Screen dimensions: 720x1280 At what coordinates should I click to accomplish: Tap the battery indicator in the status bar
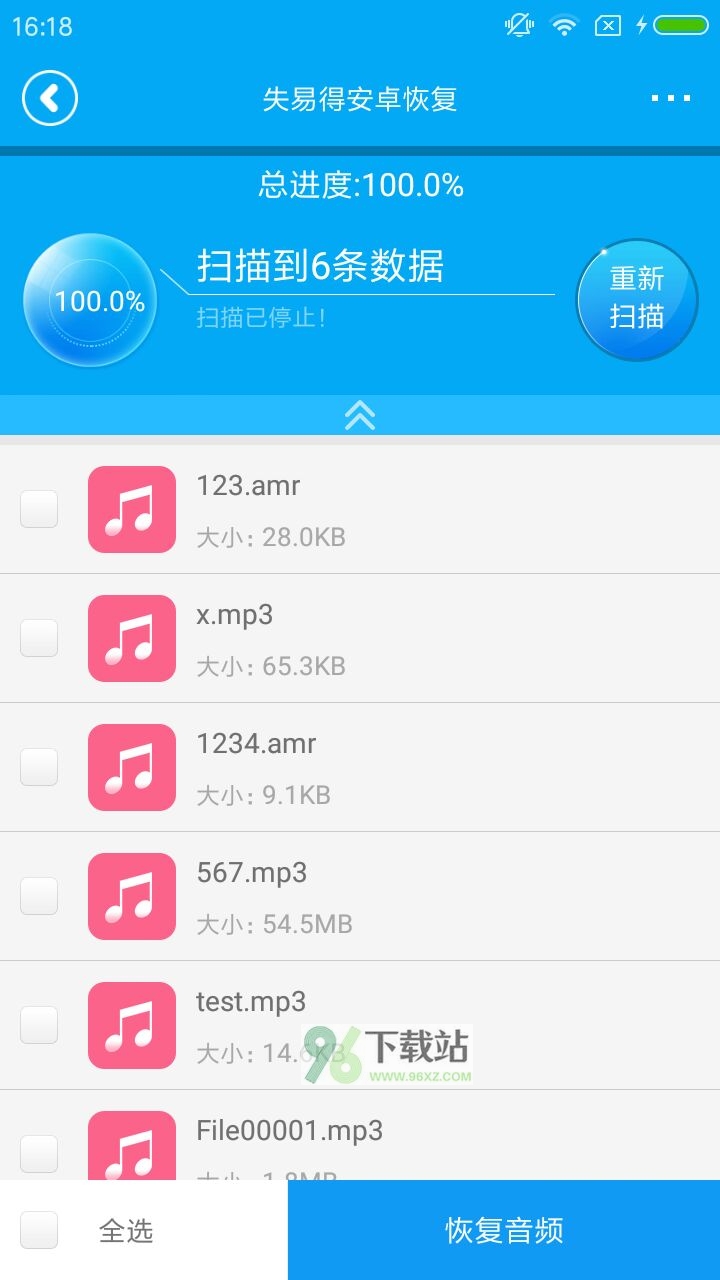click(677, 24)
